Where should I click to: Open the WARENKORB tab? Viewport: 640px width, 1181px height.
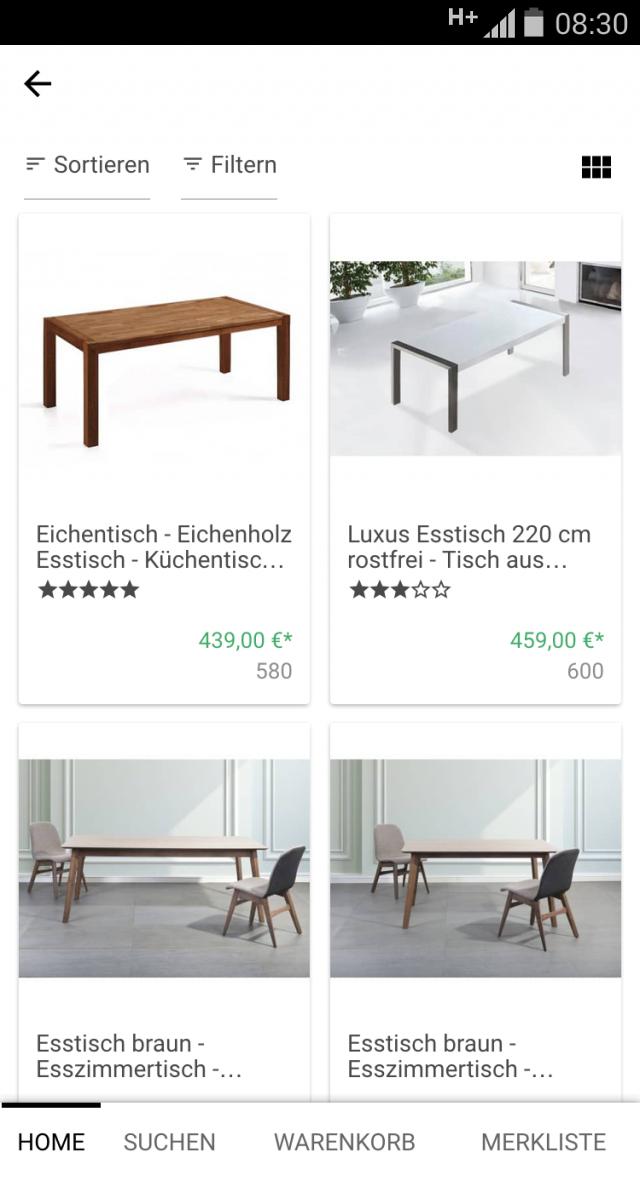click(x=344, y=1142)
